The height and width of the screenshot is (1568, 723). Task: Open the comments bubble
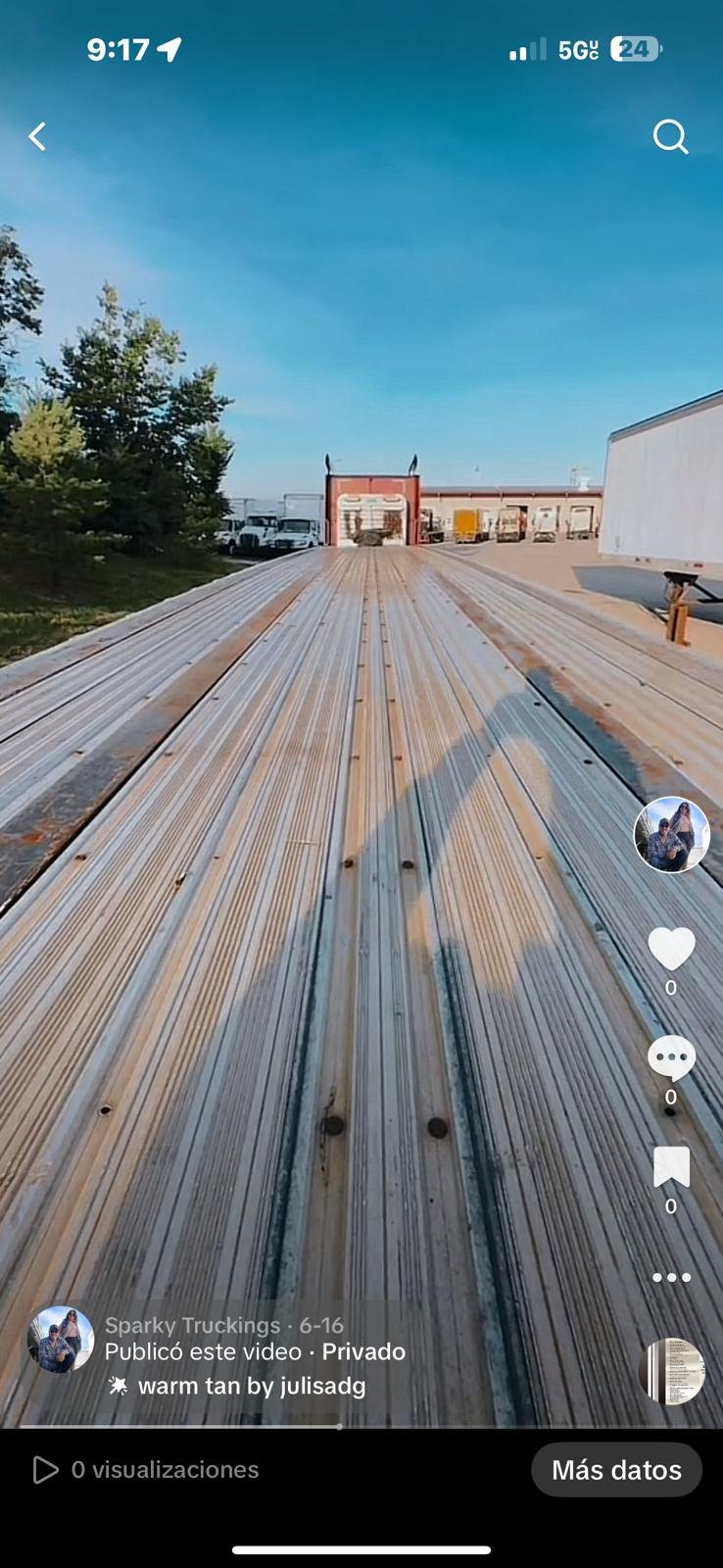pyautogui.click(x=671, y=1059)
